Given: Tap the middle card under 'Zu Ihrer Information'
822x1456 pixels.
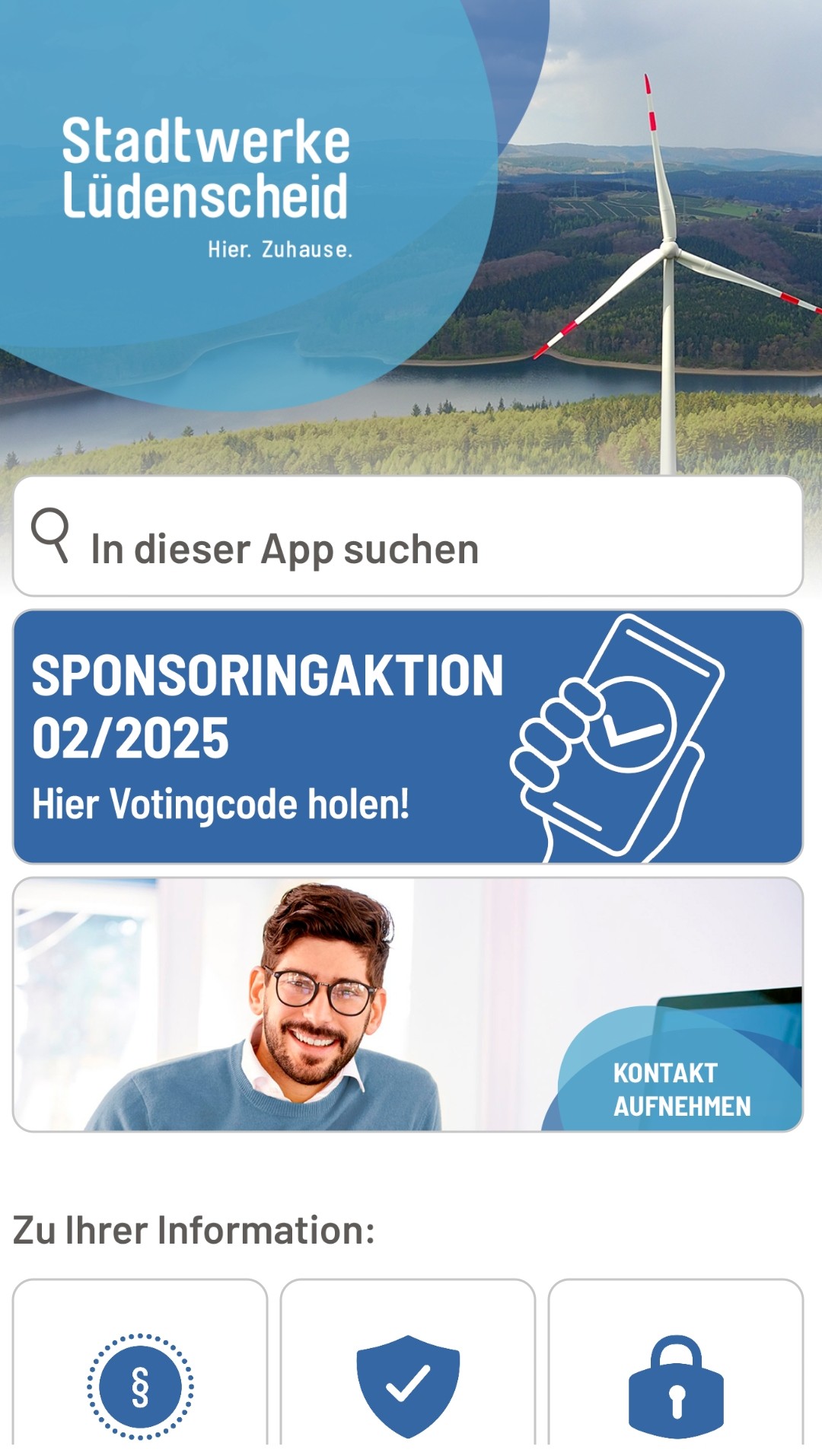Looking at the screenshot, I should point(409,1370).
